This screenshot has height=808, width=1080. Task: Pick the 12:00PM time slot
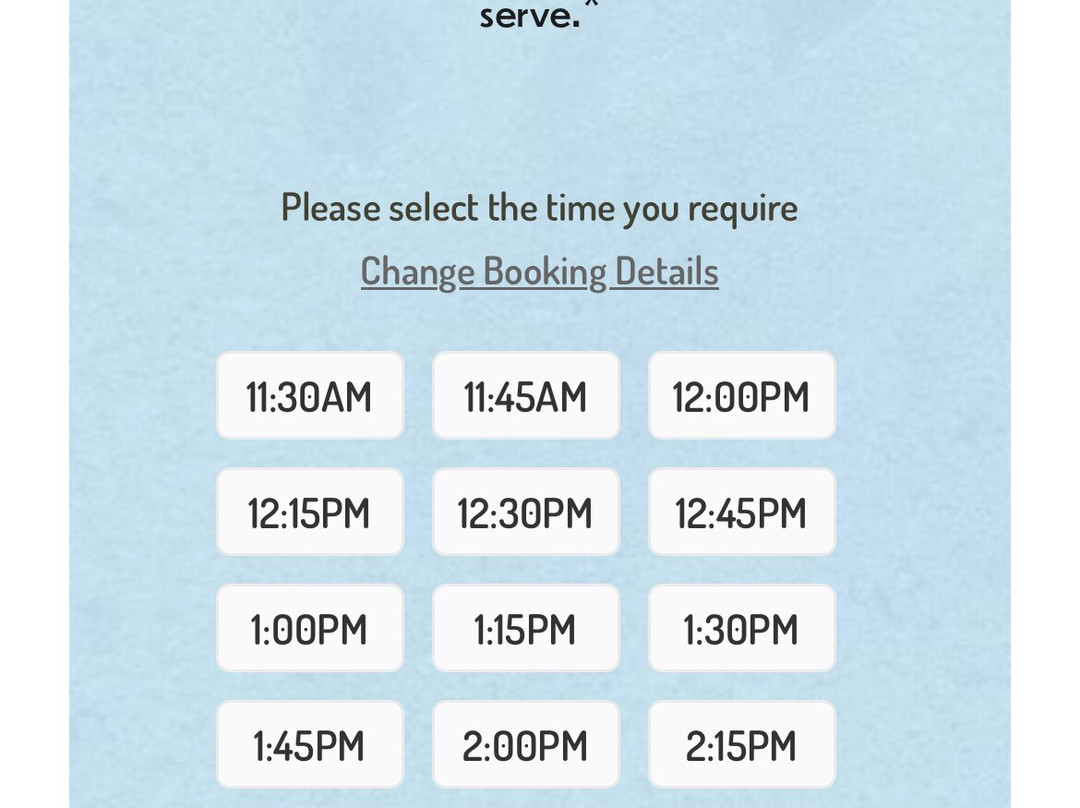(x=741, y=396)
